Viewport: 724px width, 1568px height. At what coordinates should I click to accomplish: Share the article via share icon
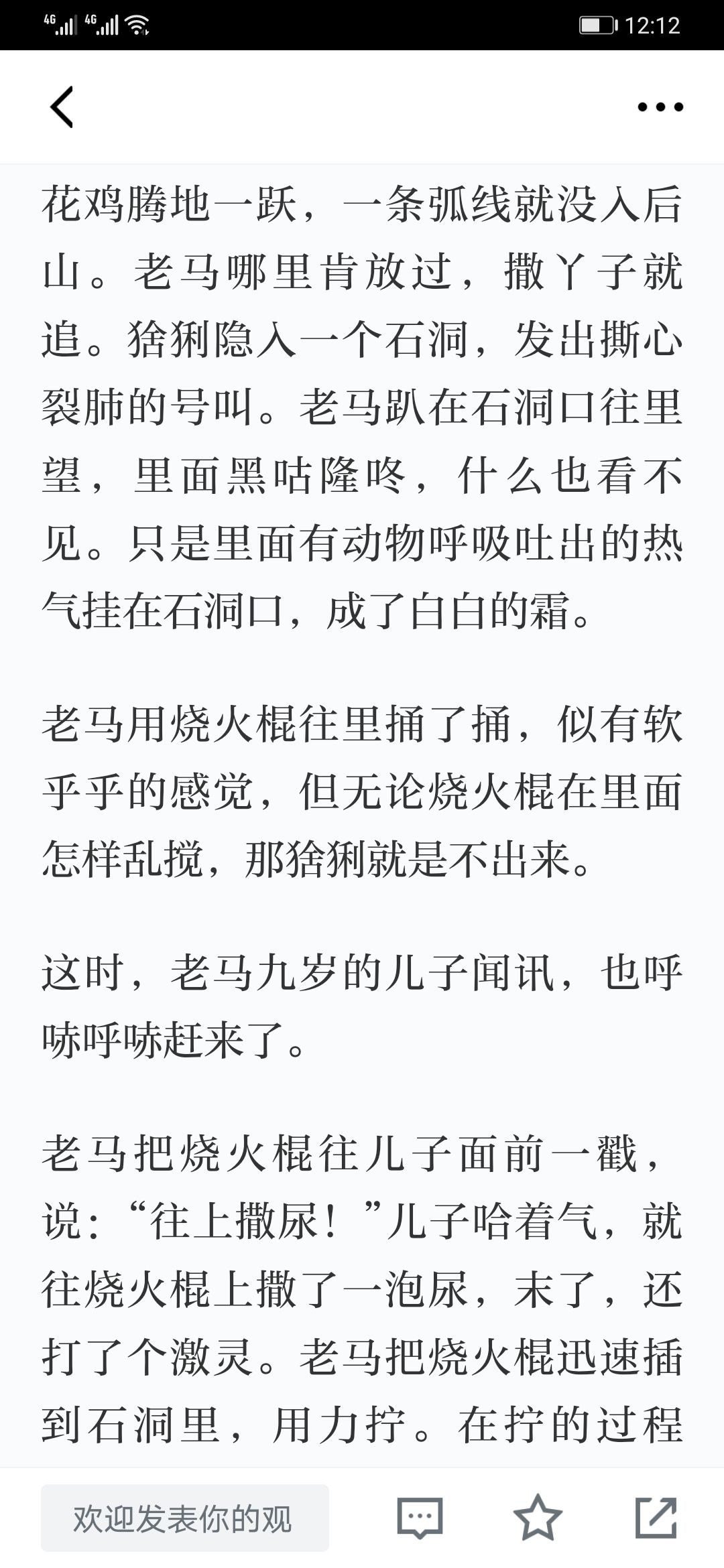pyautogui.click(x=656, y=1518)
